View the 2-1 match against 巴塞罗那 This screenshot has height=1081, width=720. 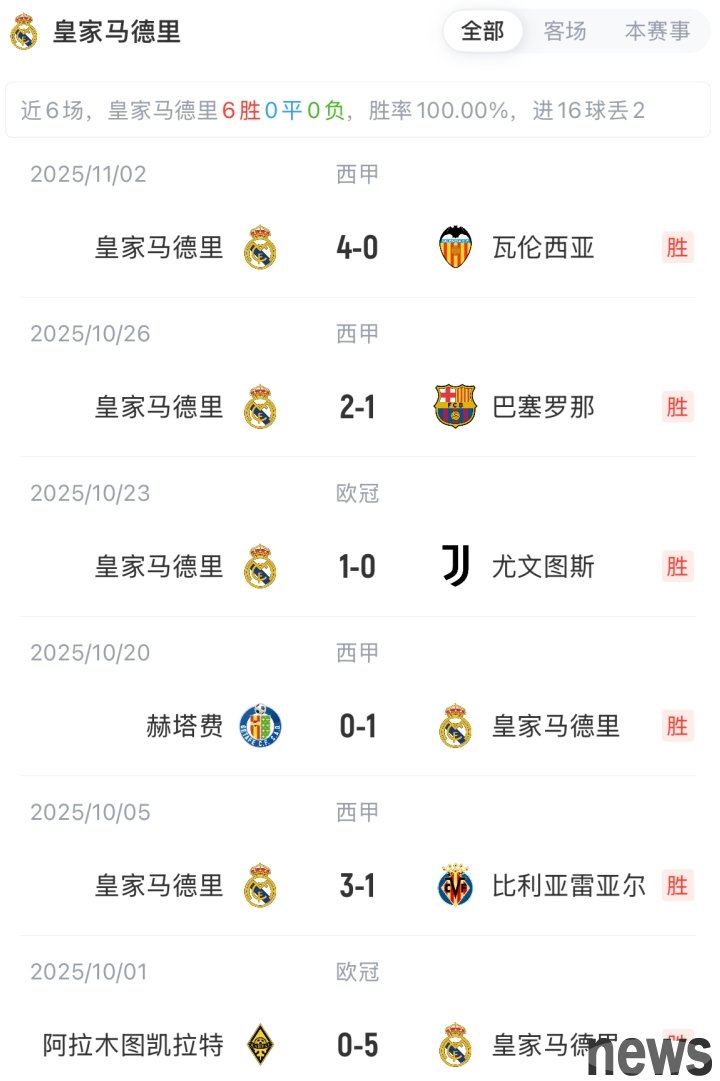(357, 407)
